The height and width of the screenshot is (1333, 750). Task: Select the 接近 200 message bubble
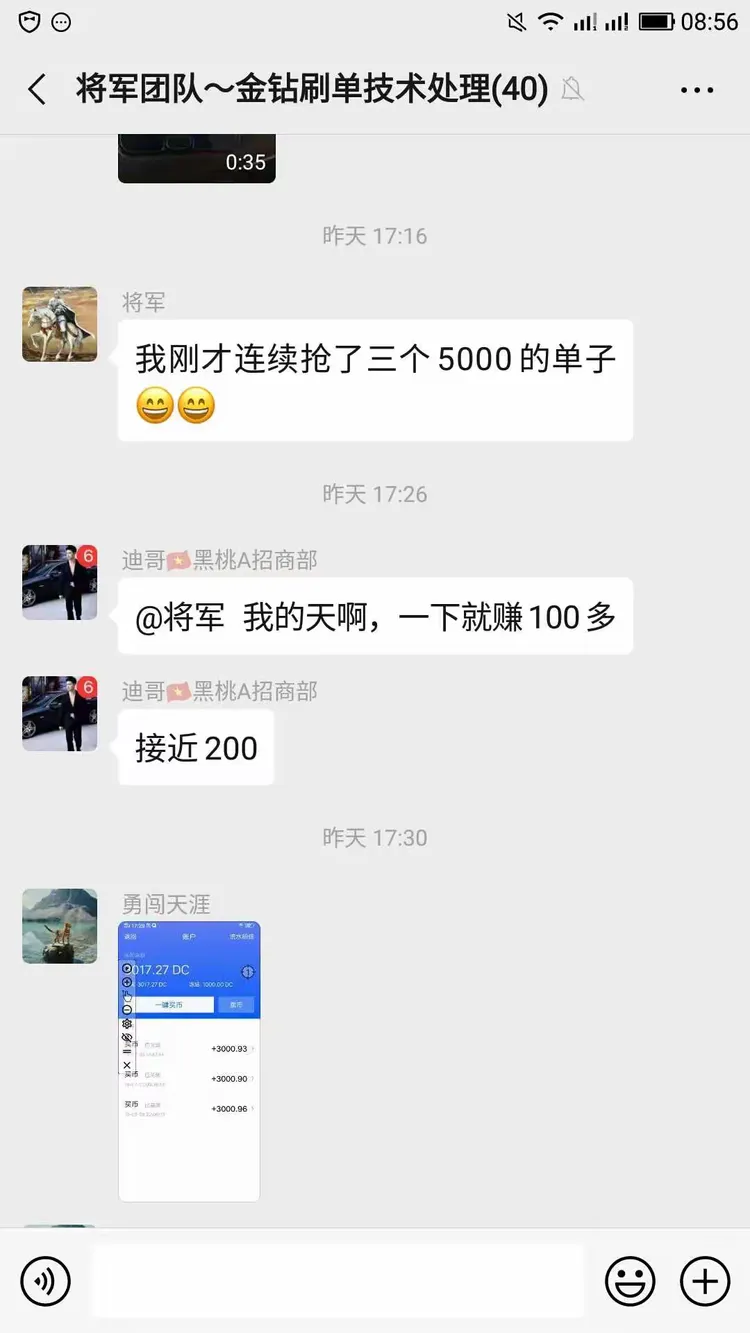pyautogui.click(x=196, y=747)
